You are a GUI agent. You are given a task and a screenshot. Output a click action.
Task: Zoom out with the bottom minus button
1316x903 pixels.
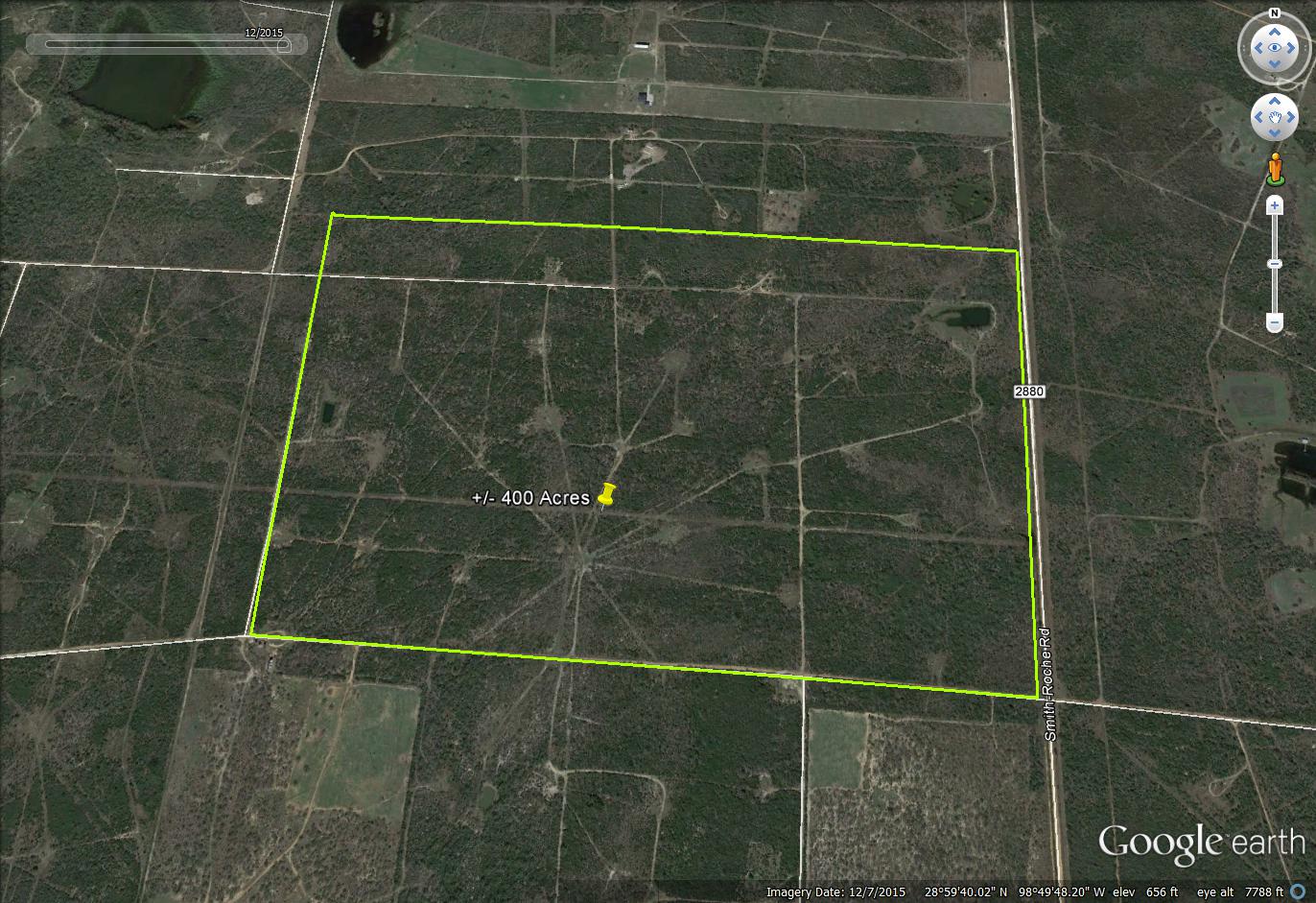(x=1275, y=322)
